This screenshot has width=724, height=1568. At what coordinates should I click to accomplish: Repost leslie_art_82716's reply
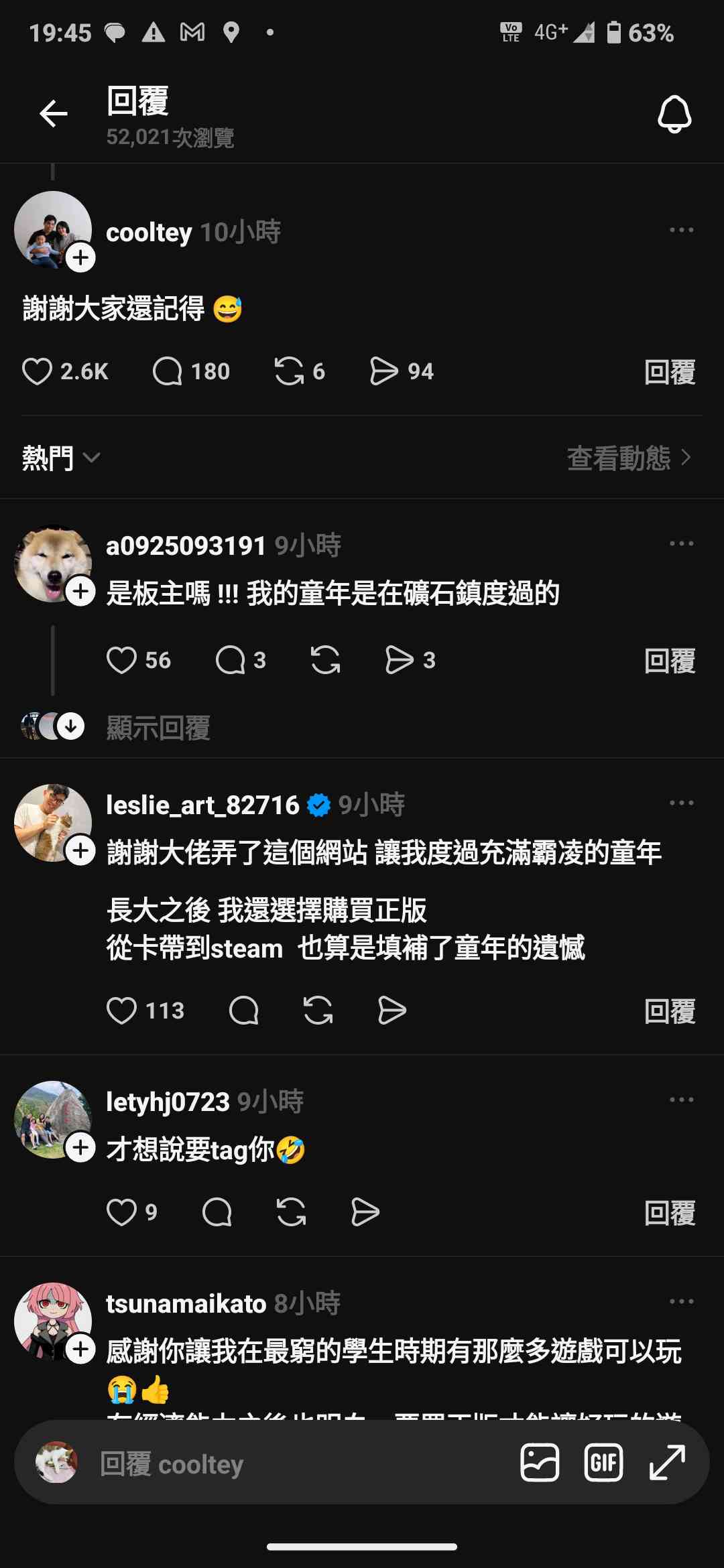pyautogui.click(x=318, y=1010)
